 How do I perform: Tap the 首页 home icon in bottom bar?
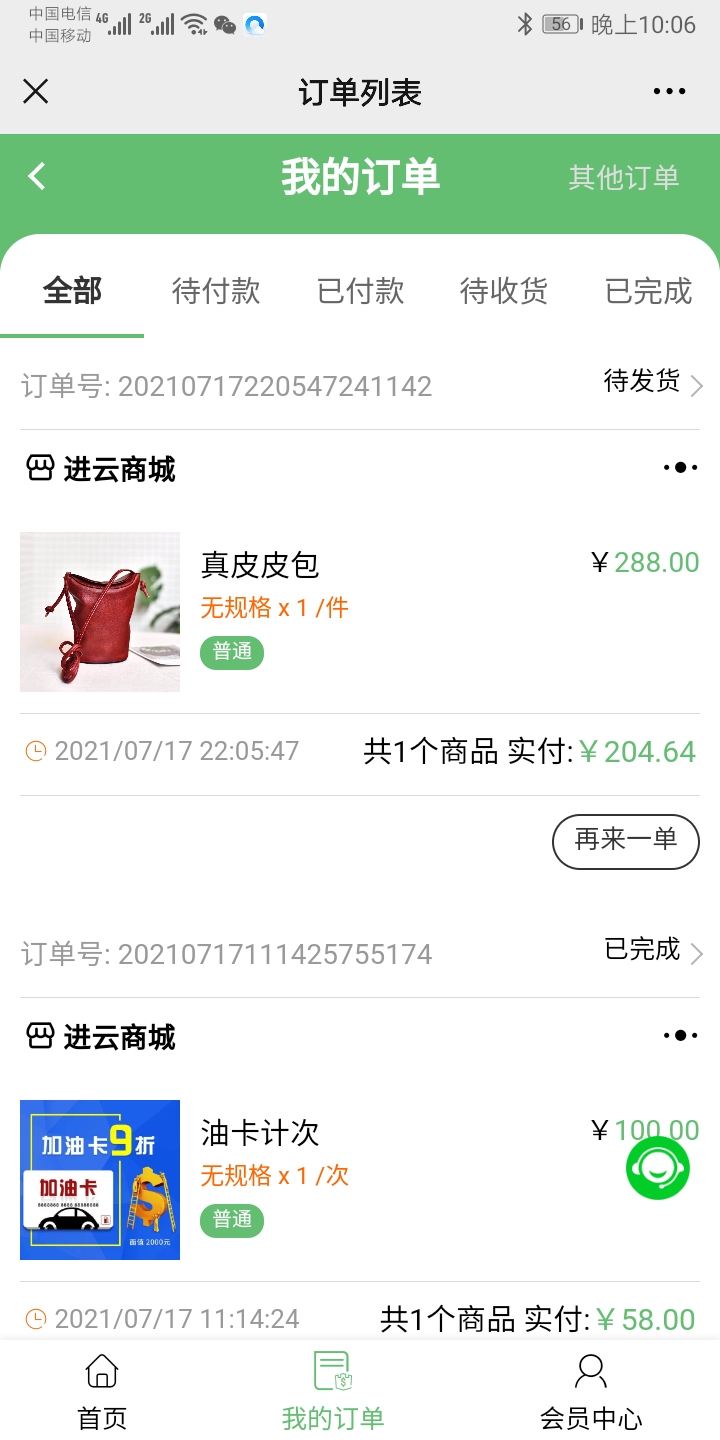(x=100, y=1373)
